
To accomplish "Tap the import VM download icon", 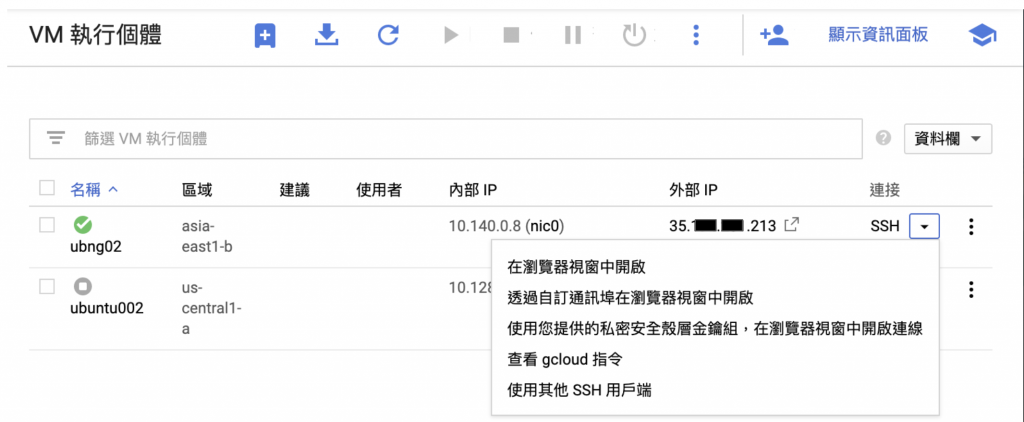I will (326, 36).
